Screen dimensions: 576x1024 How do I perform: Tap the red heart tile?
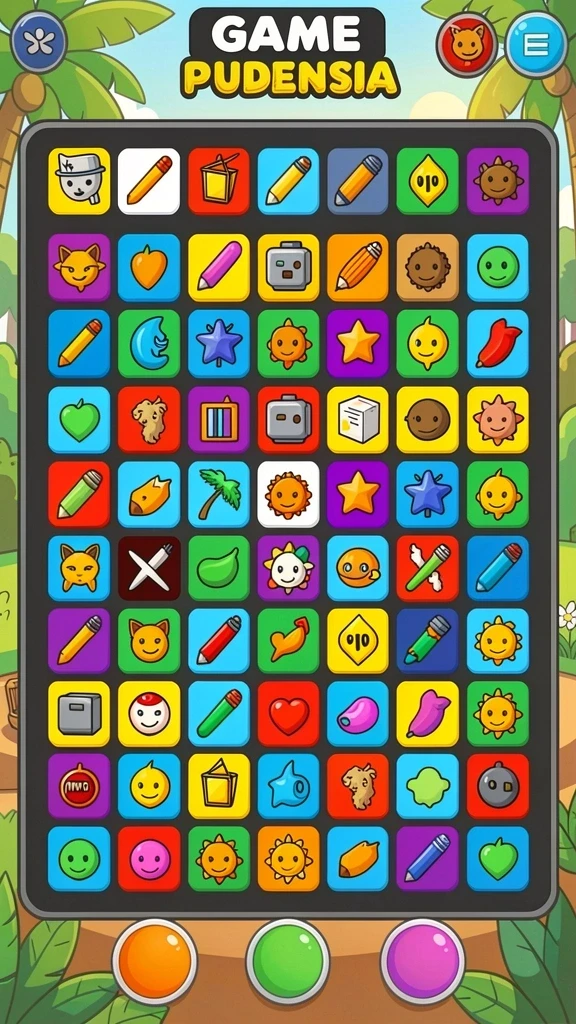tap(289, 714)
